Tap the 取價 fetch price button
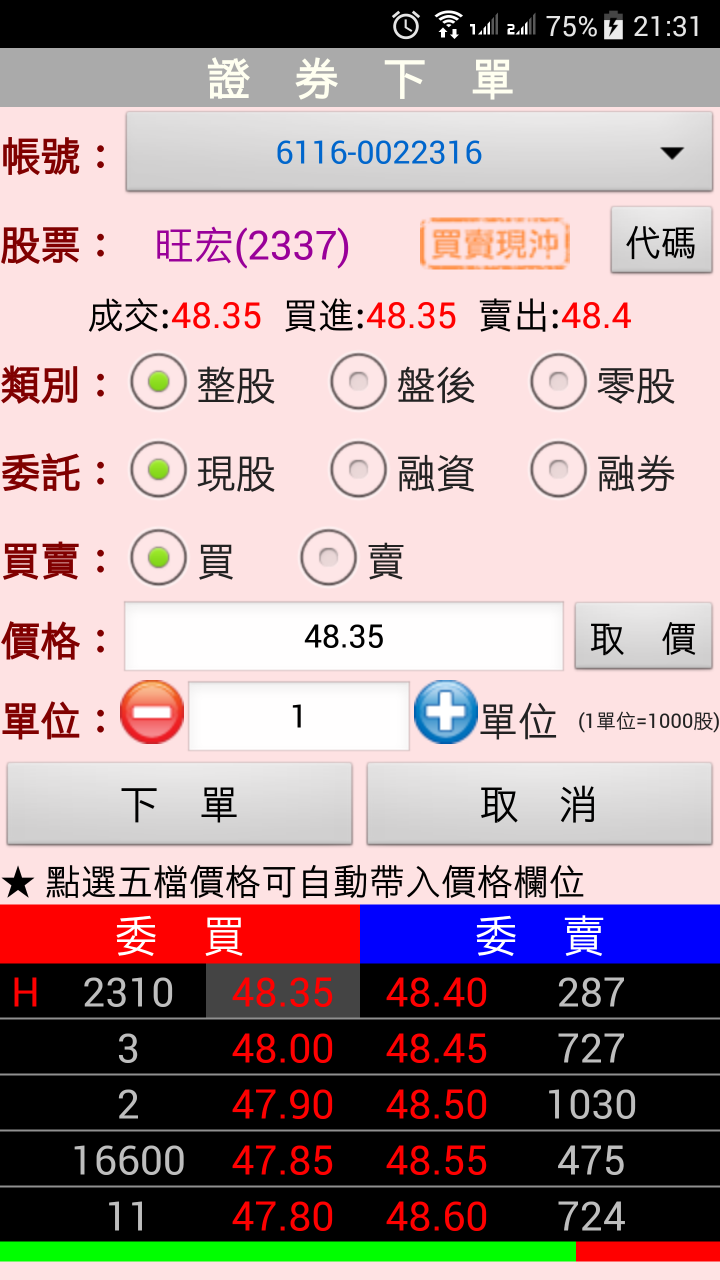720x1280 pixels. pyautogui.click(x=643, y=637)
